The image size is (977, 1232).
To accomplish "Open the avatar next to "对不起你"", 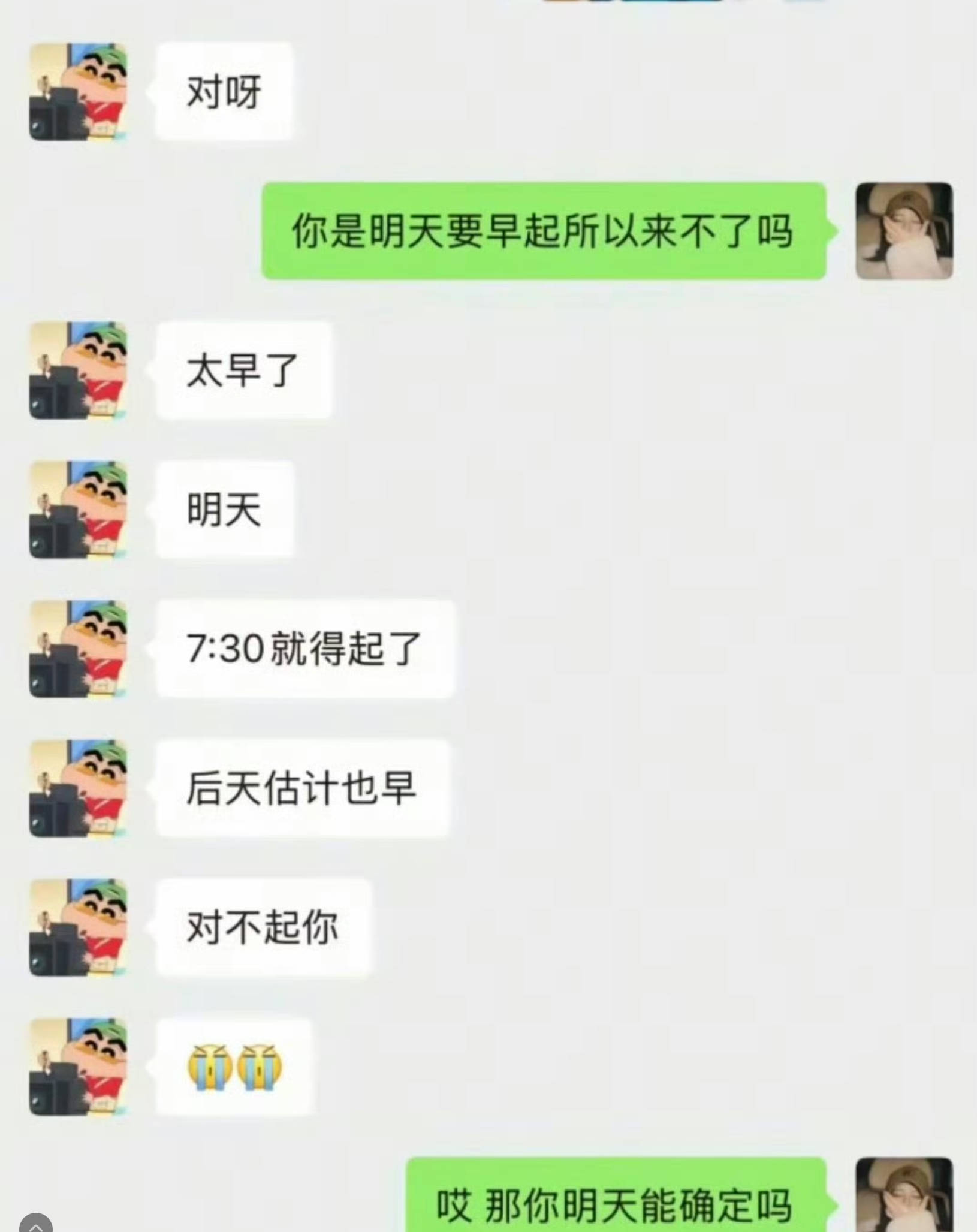I will tap(79, 927).
